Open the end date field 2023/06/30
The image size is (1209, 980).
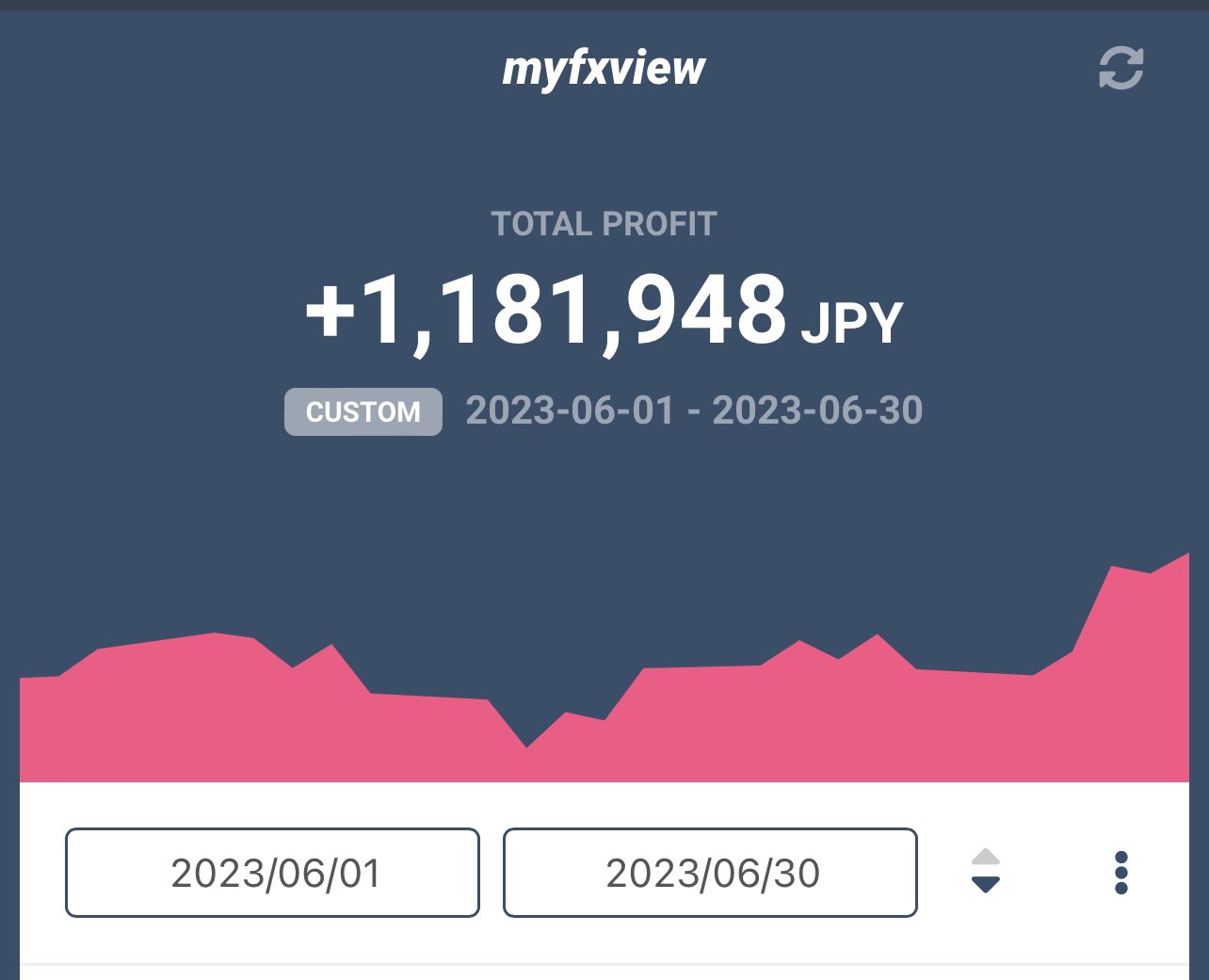tap(710, 873)
